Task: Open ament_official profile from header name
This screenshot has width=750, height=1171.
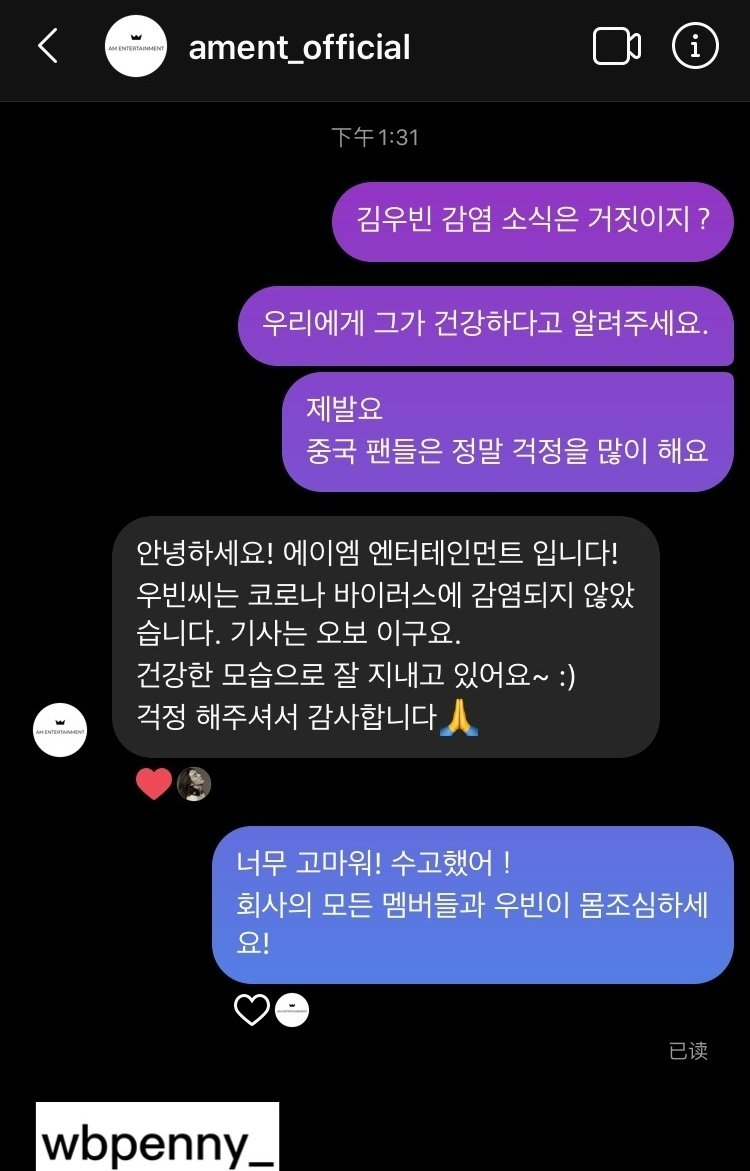Action: tap(299, 47)
